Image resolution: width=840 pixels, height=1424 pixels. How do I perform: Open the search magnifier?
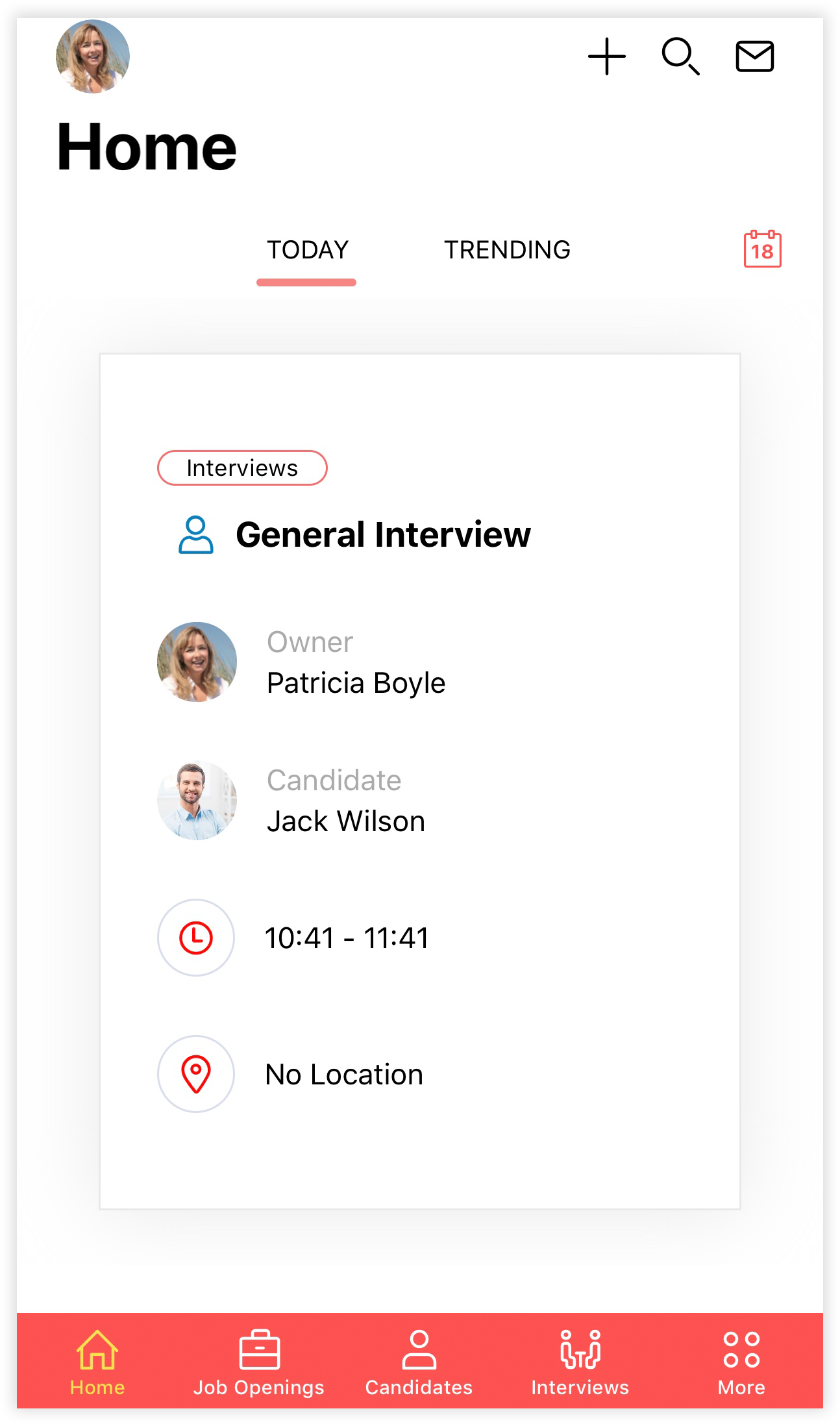coord(680,56)
